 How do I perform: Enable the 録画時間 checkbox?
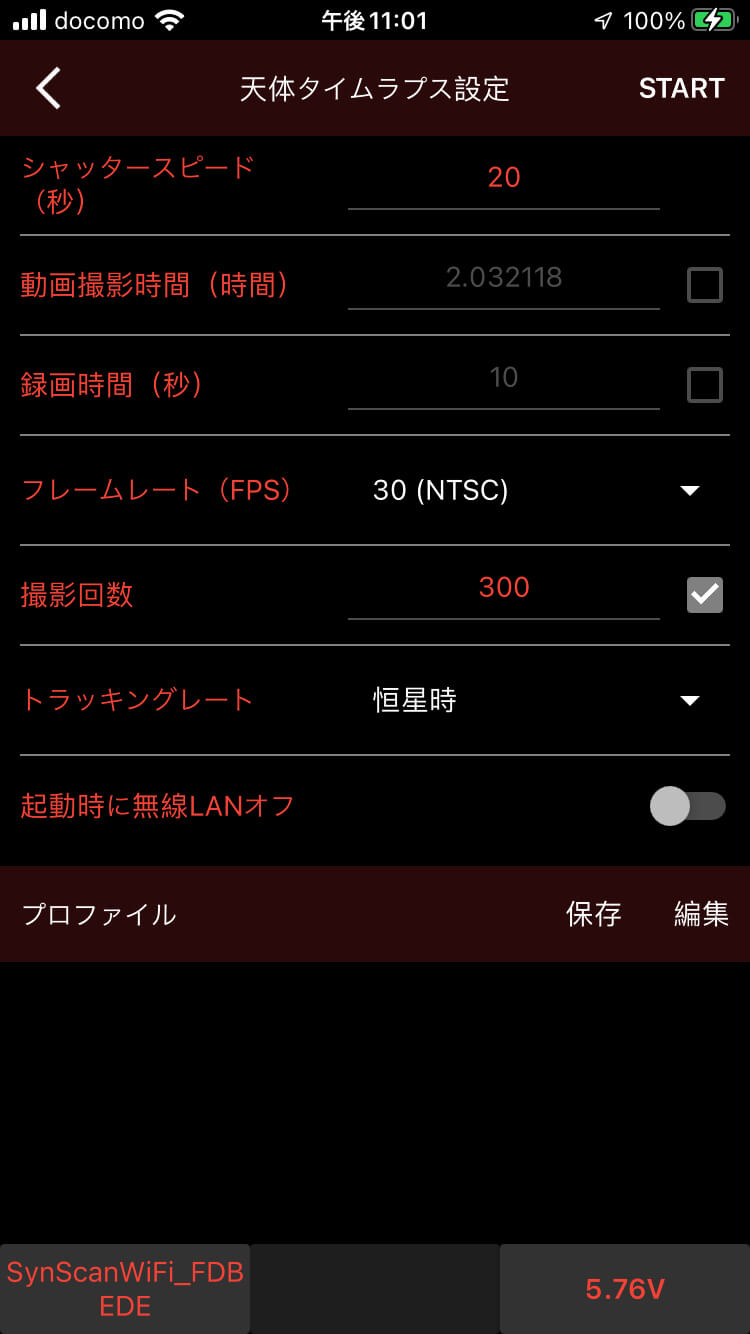tap(704, 384)
